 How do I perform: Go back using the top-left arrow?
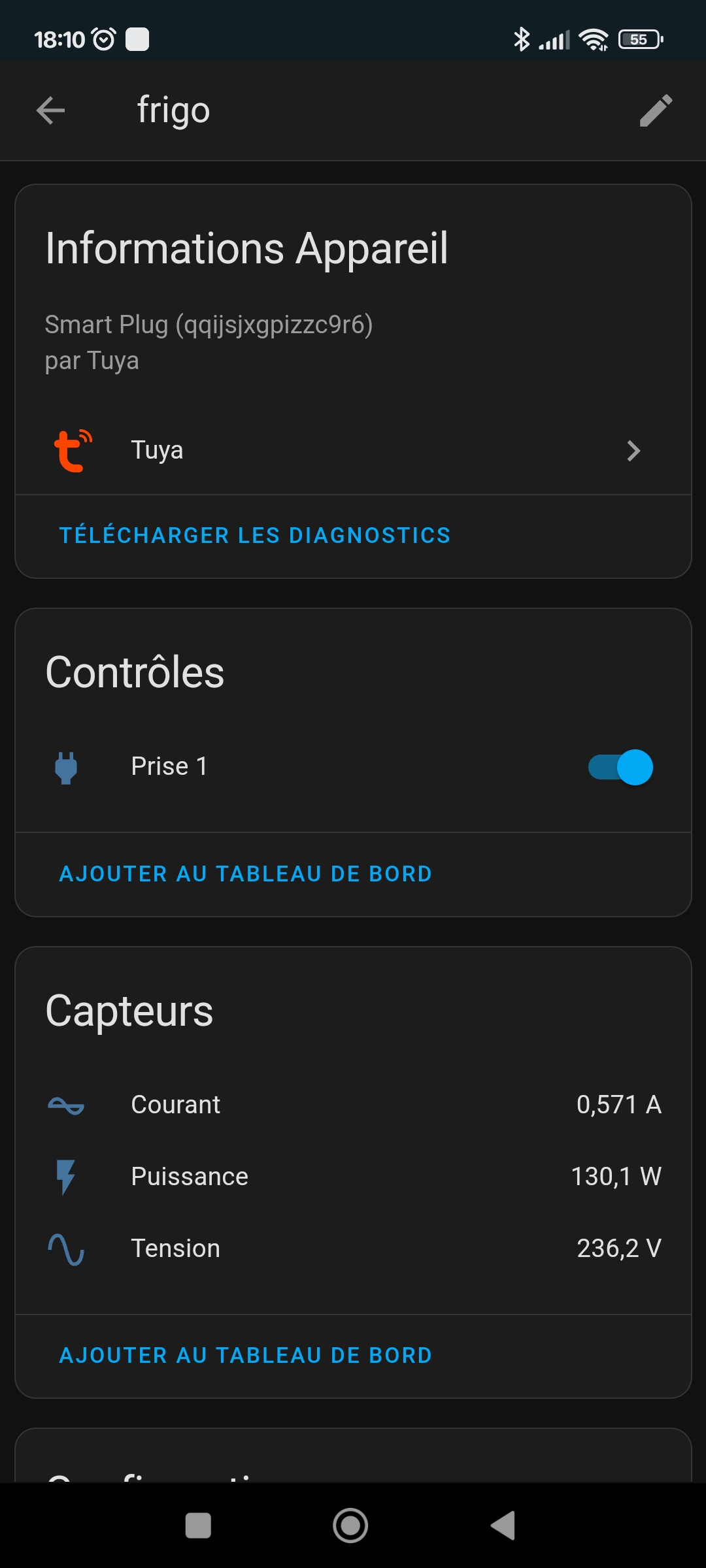pos(50,110)
